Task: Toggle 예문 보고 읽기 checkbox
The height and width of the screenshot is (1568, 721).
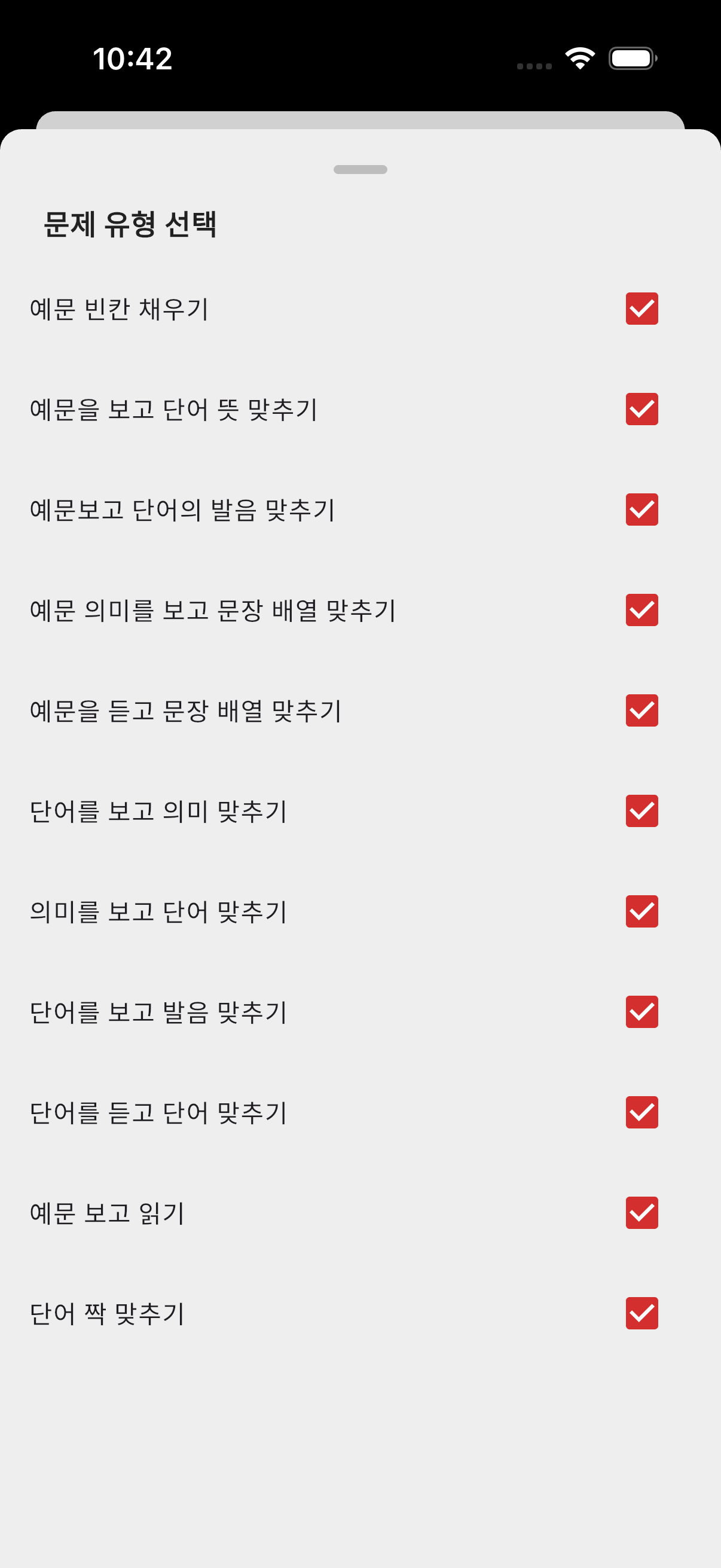Action: [x=642, y=1213]
